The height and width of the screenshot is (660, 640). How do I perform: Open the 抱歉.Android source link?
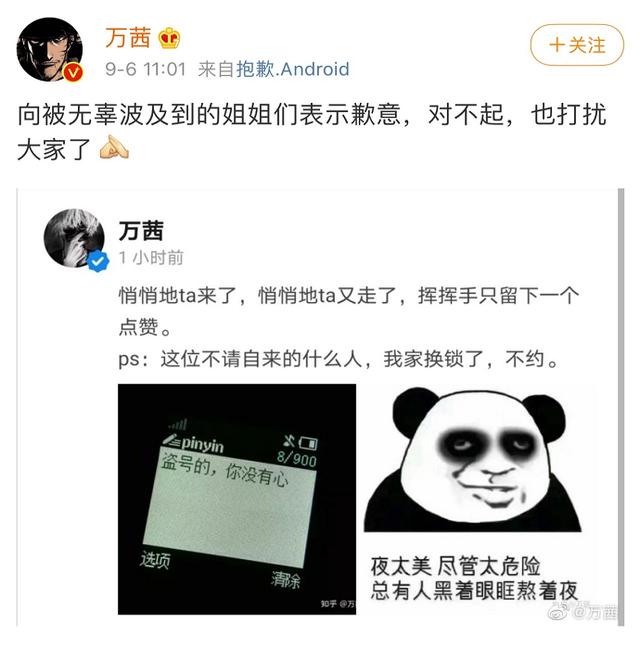click(292, 69)
